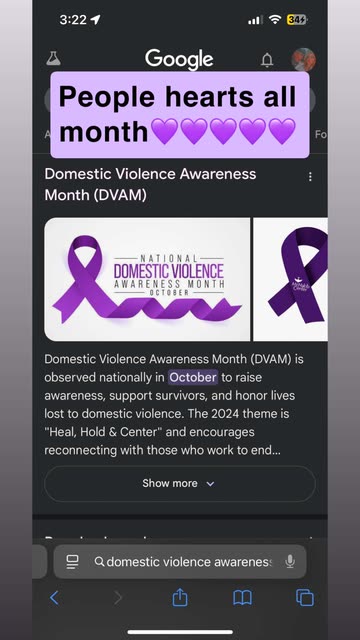The height and width of the screenshot is (640, 360).
Task: Open the three-dot menu beside the DVAM heading
Action: [x=310, y=177]
